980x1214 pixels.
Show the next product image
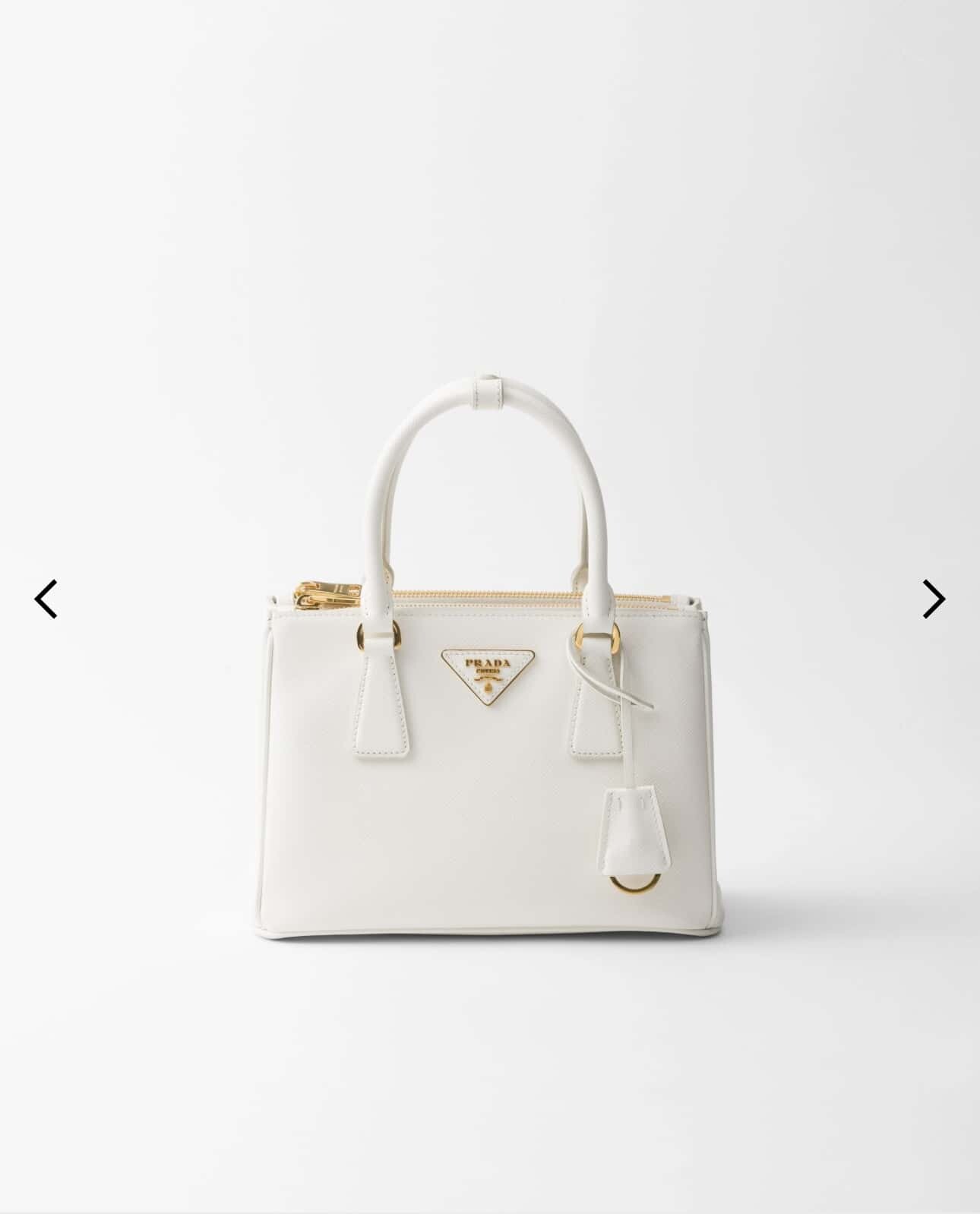pos(933,599)
